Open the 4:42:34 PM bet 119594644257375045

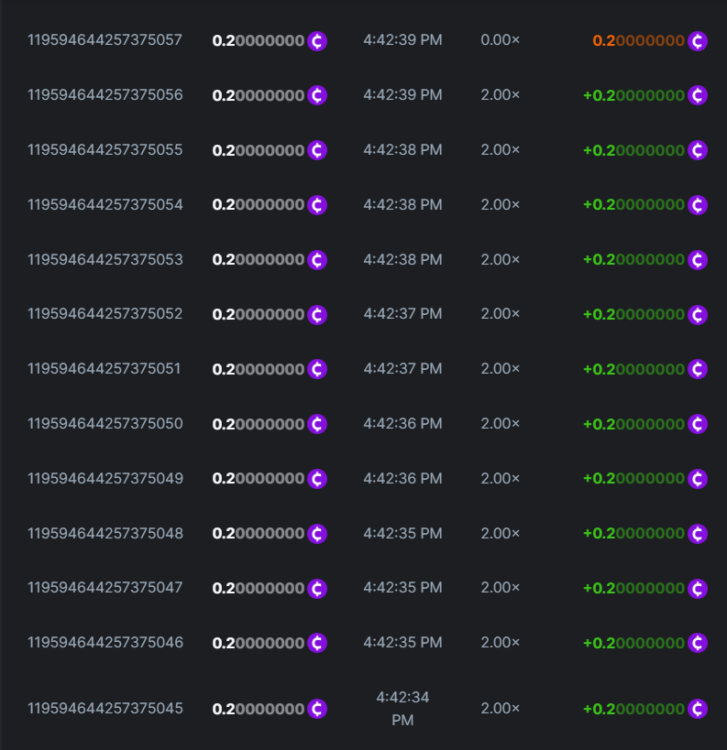pyautogui.click(x=105, y=708)
